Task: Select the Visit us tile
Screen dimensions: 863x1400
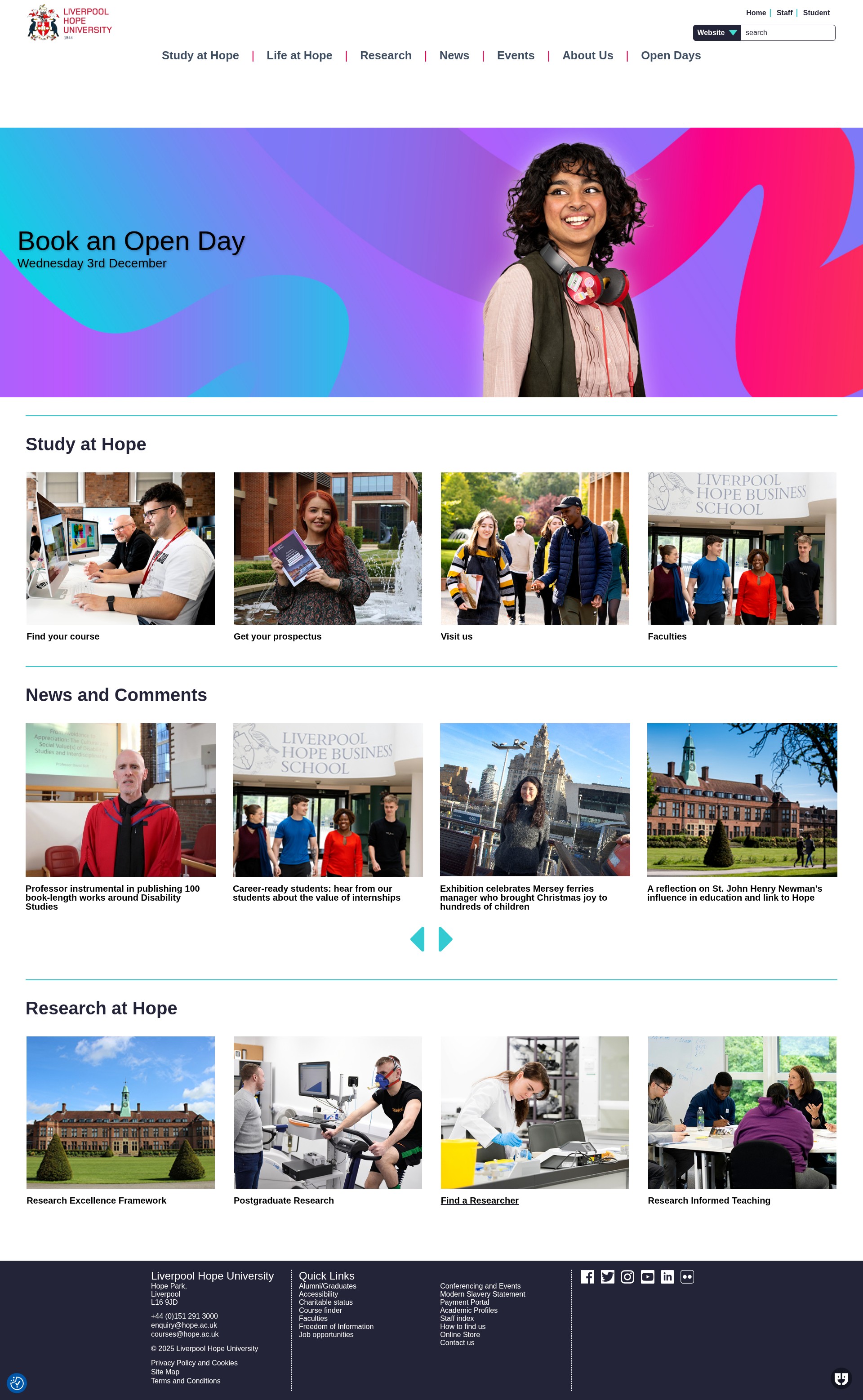Action: coord(535,556)
